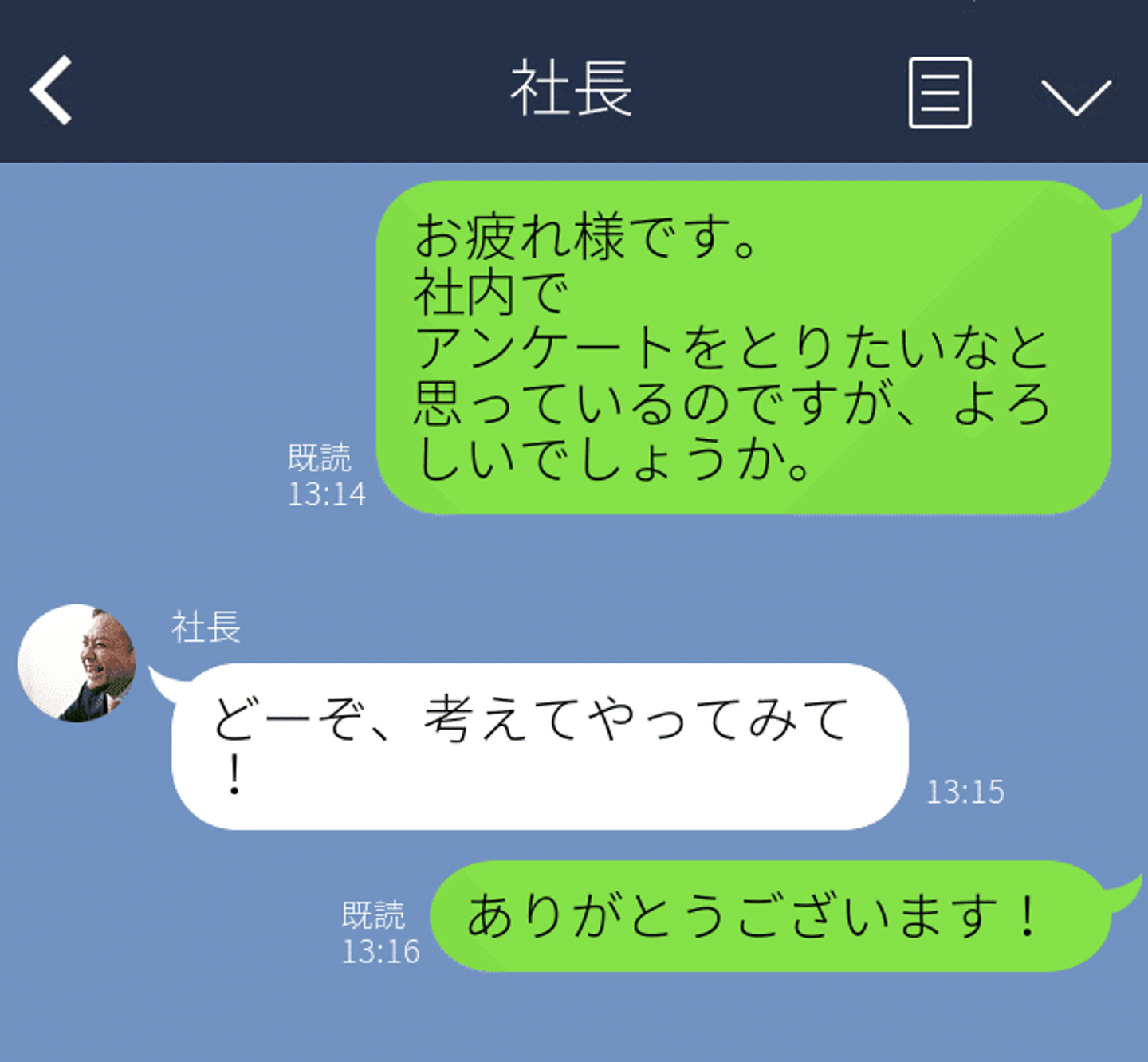Image resolution: width=1148 pixels, height=1062 pixels.
Task: Open the notes icon in the header
Action: [x=940, y=92]
